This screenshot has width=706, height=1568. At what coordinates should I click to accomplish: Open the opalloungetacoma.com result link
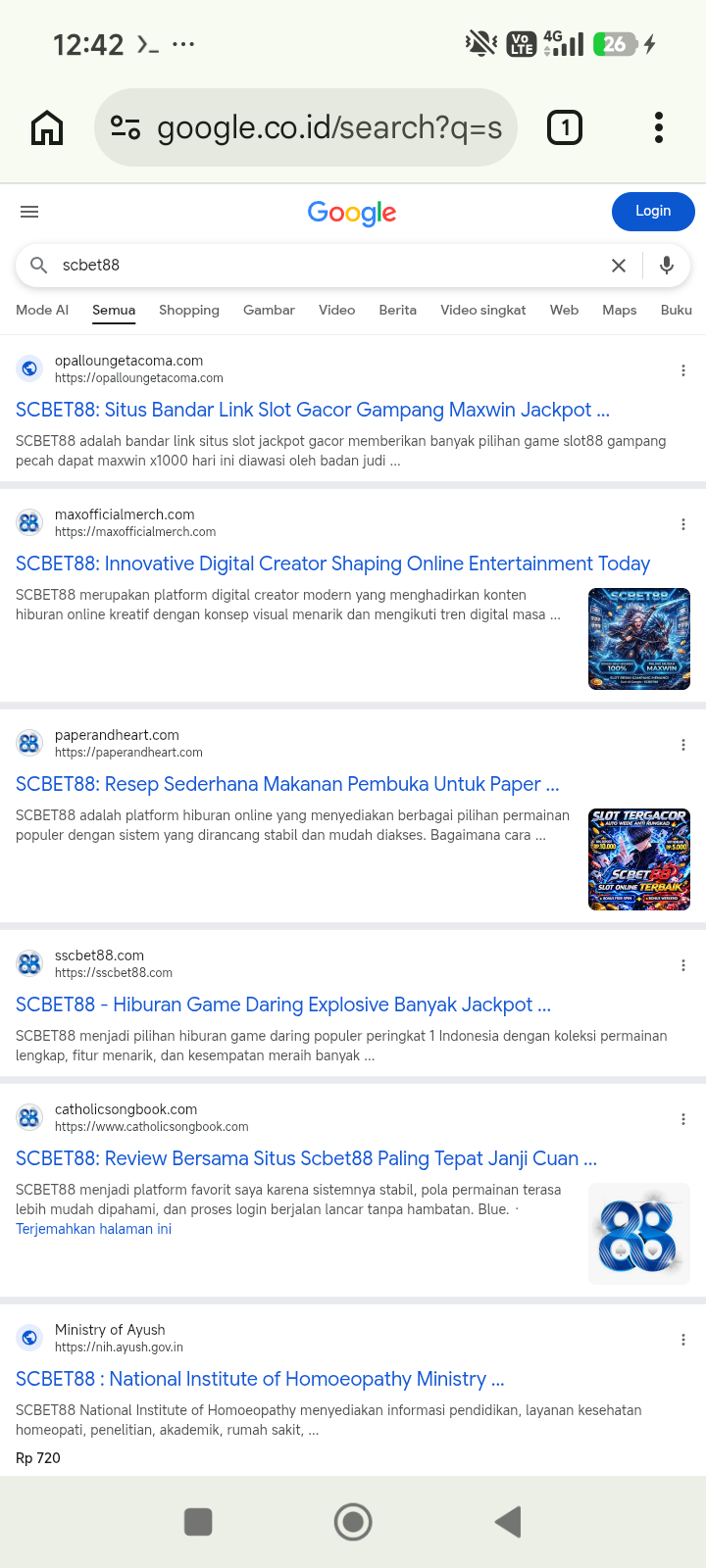click(313, 410)
